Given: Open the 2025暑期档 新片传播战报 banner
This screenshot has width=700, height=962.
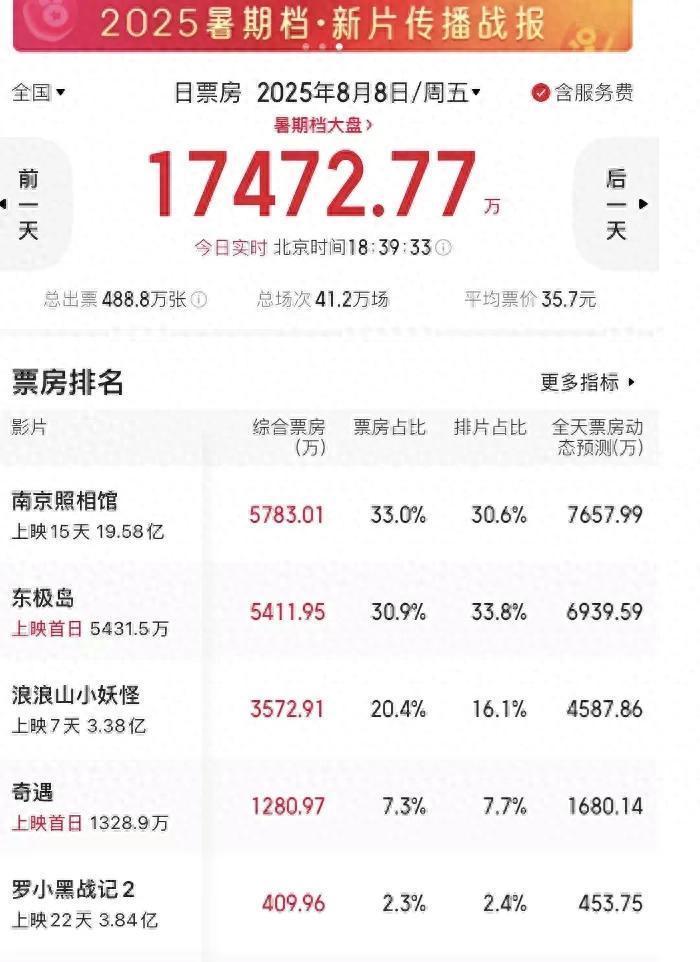Looking at the screenshot, I should 322,24.
